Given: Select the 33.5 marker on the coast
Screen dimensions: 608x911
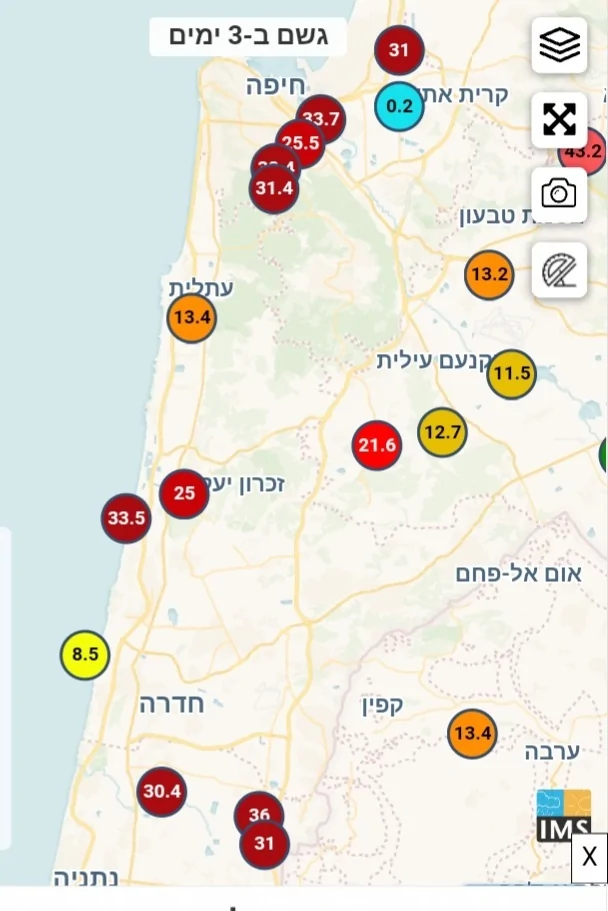Looking at the screenshot, I should (x=126, y=518).
